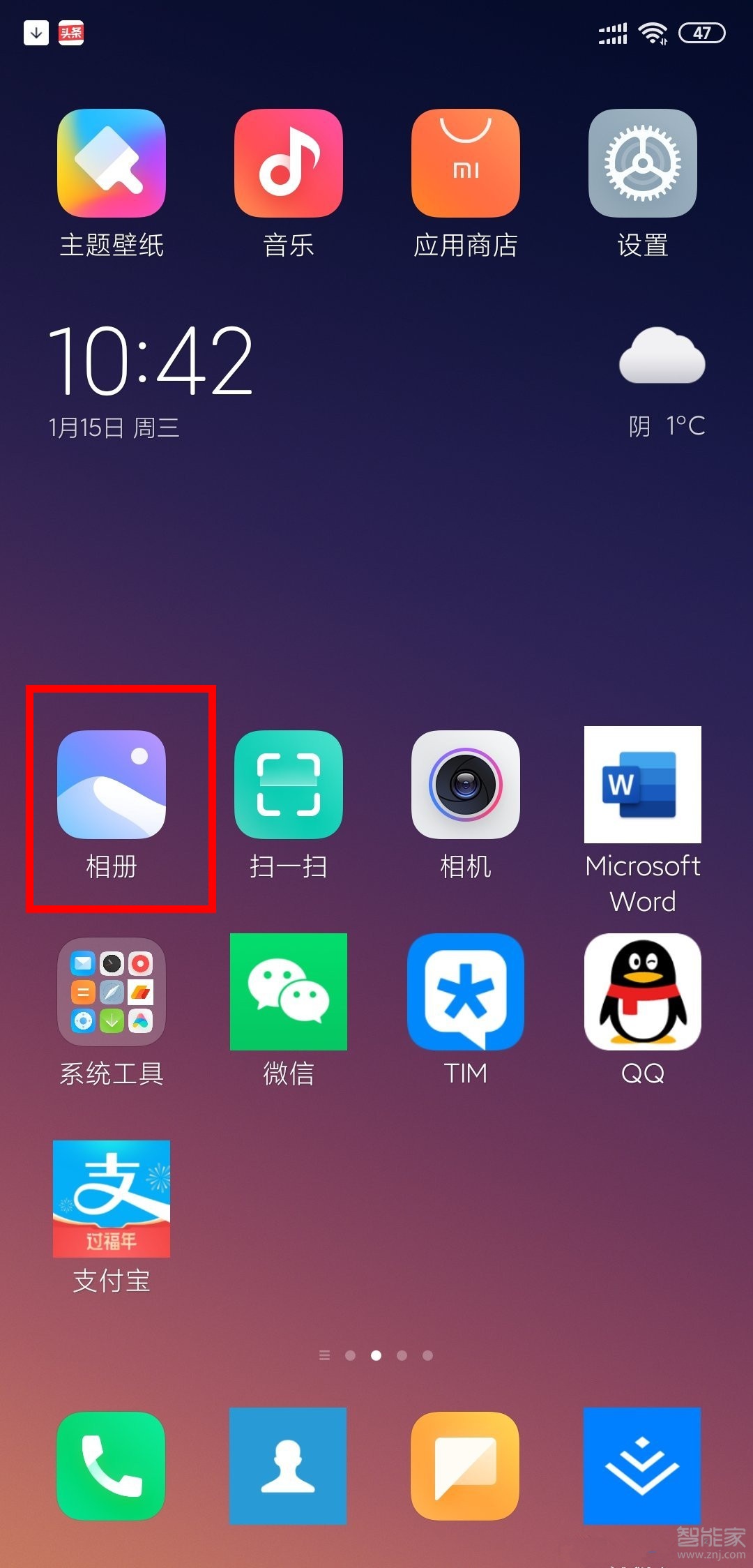The height and width of the screenshot is (1568, 753).
Task: Expand the 系统工具 folder
Action: pyautogui.click(x=112, y=991)
